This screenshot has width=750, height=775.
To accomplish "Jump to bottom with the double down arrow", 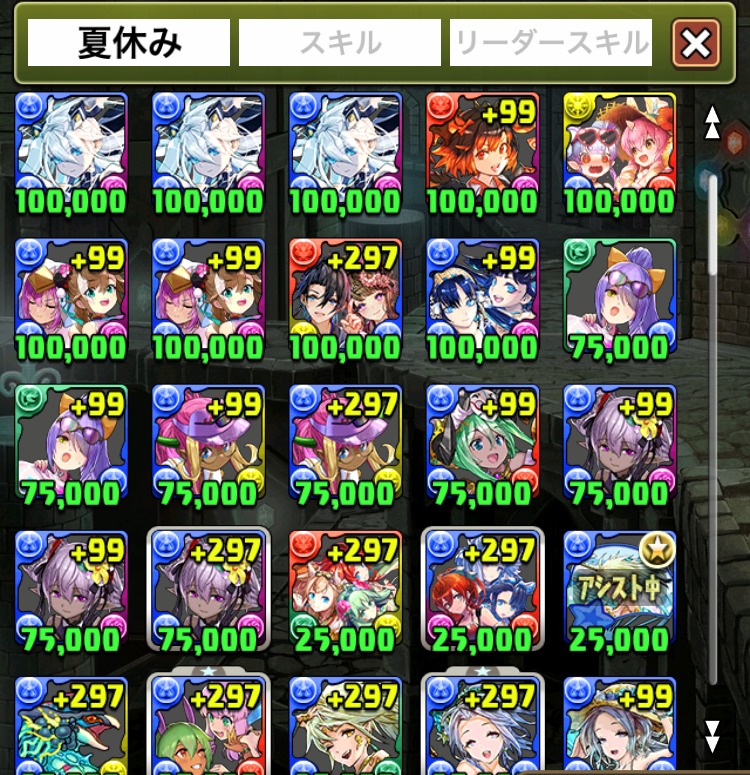I will [x=712, y=735].
